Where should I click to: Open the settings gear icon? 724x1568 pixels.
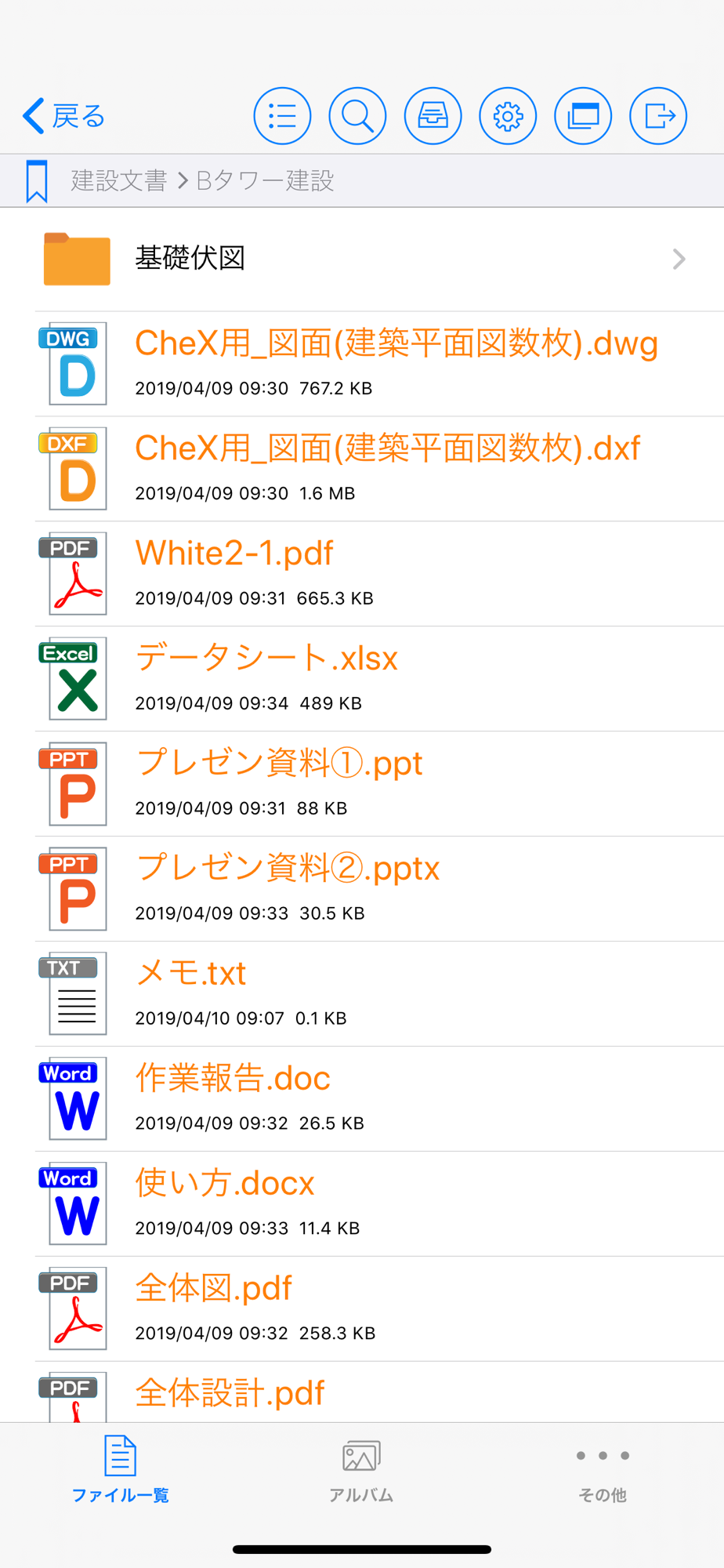click(x=508, y=116)
